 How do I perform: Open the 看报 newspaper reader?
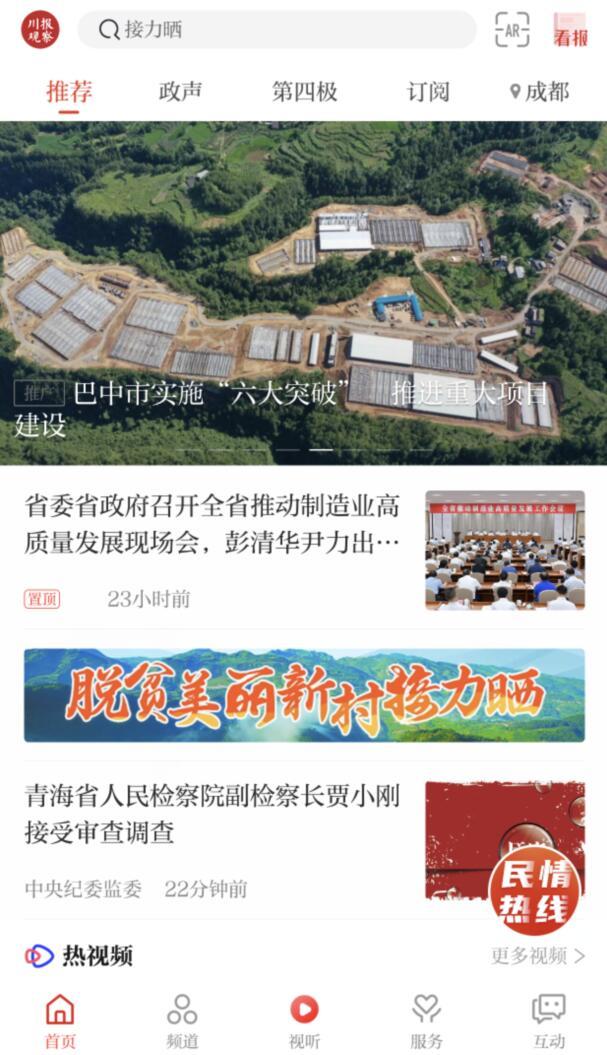tap(571, 30)
